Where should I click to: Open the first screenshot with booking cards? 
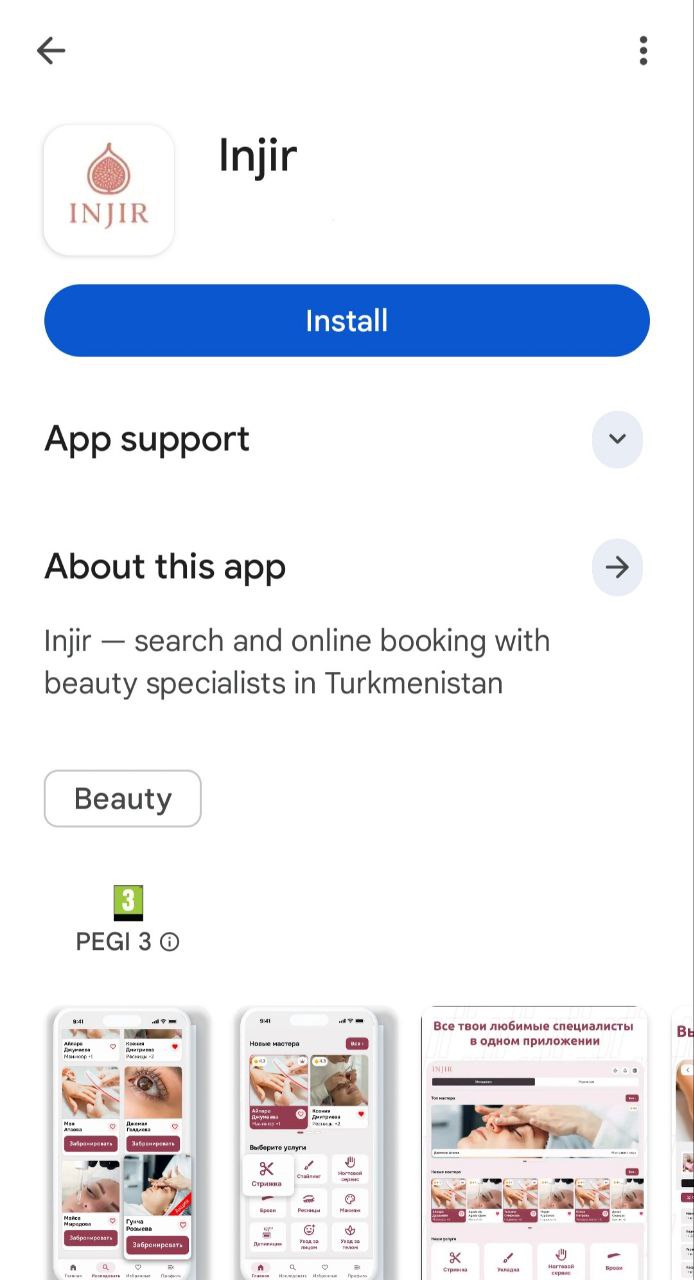(x=126, y=1143)
